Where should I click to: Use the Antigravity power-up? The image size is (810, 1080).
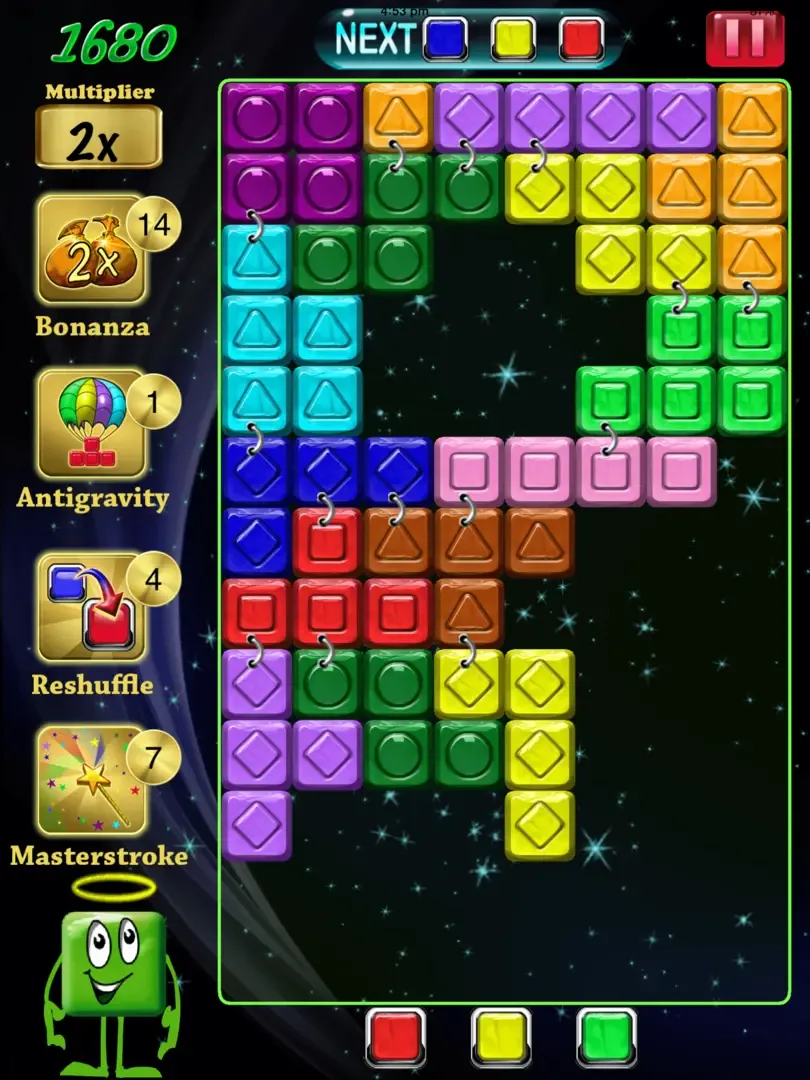pyautogui.click(x=92, y=424)
